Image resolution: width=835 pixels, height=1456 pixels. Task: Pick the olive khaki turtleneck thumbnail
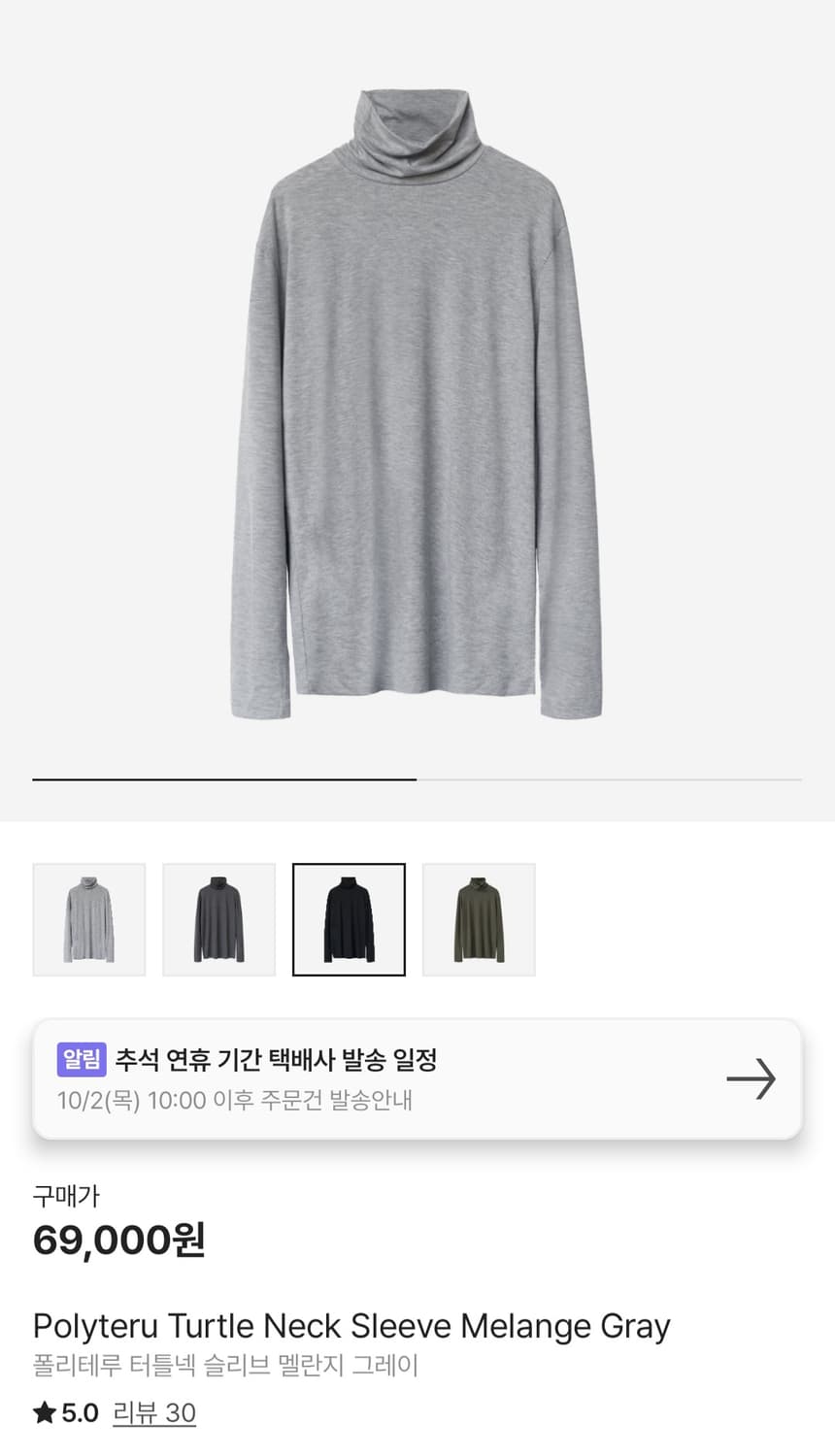click(x=478, y=918)
